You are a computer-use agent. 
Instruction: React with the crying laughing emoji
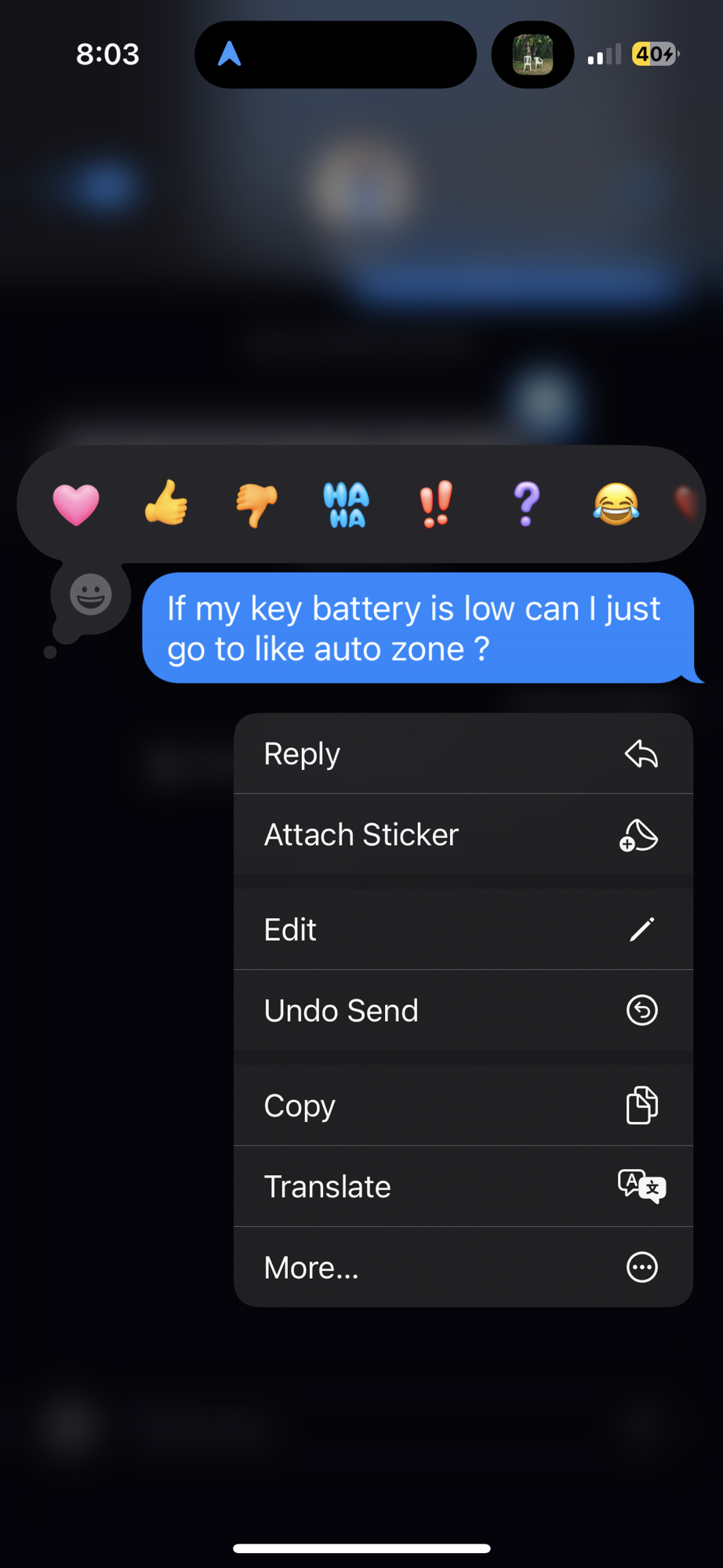click(616, 504)
